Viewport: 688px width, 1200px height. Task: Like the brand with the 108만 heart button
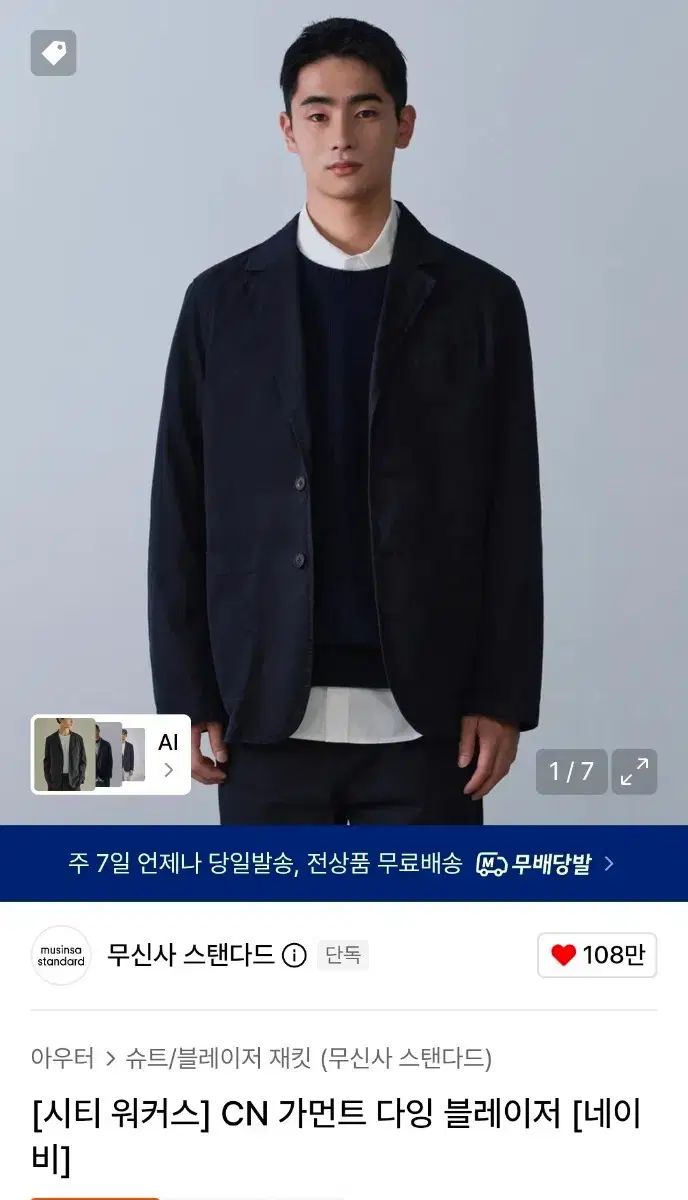[x=597, y=955]
